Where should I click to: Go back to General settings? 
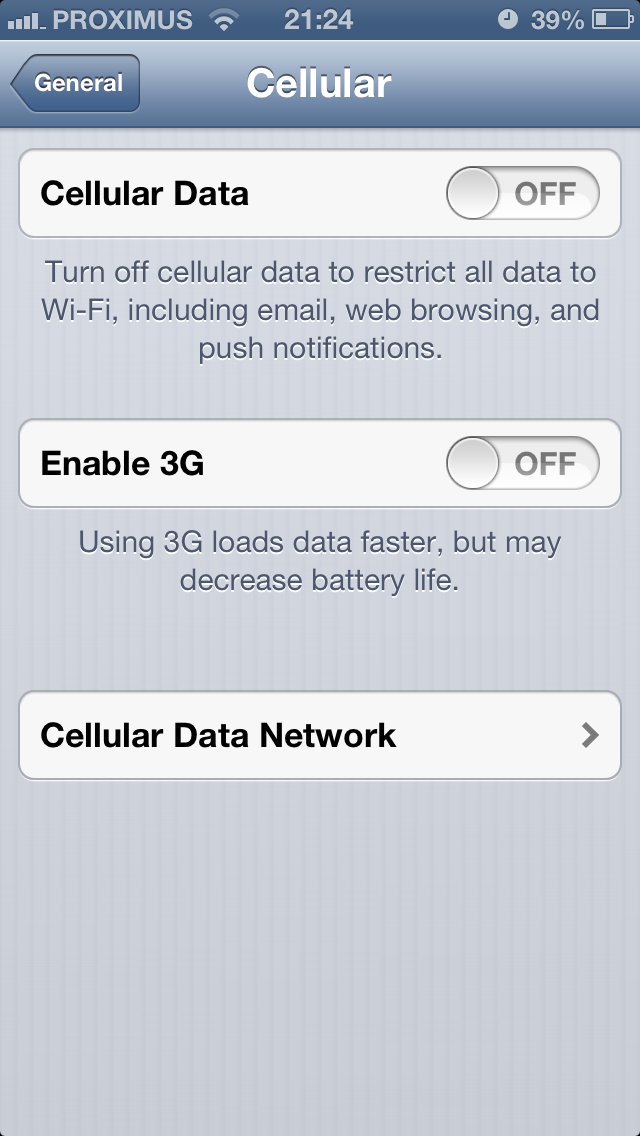[76, 84]
